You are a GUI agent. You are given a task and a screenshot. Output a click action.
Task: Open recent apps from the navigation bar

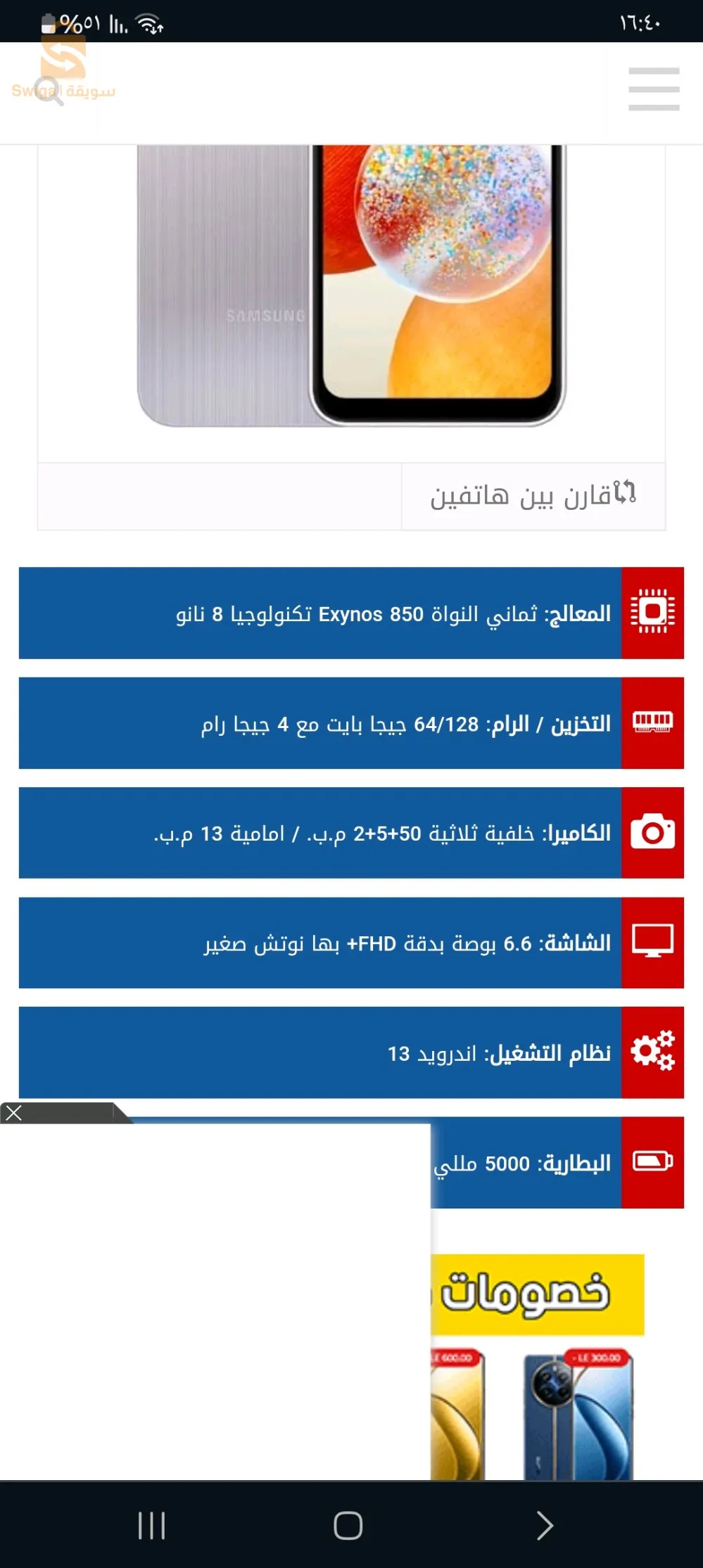tap(151, 1525)
